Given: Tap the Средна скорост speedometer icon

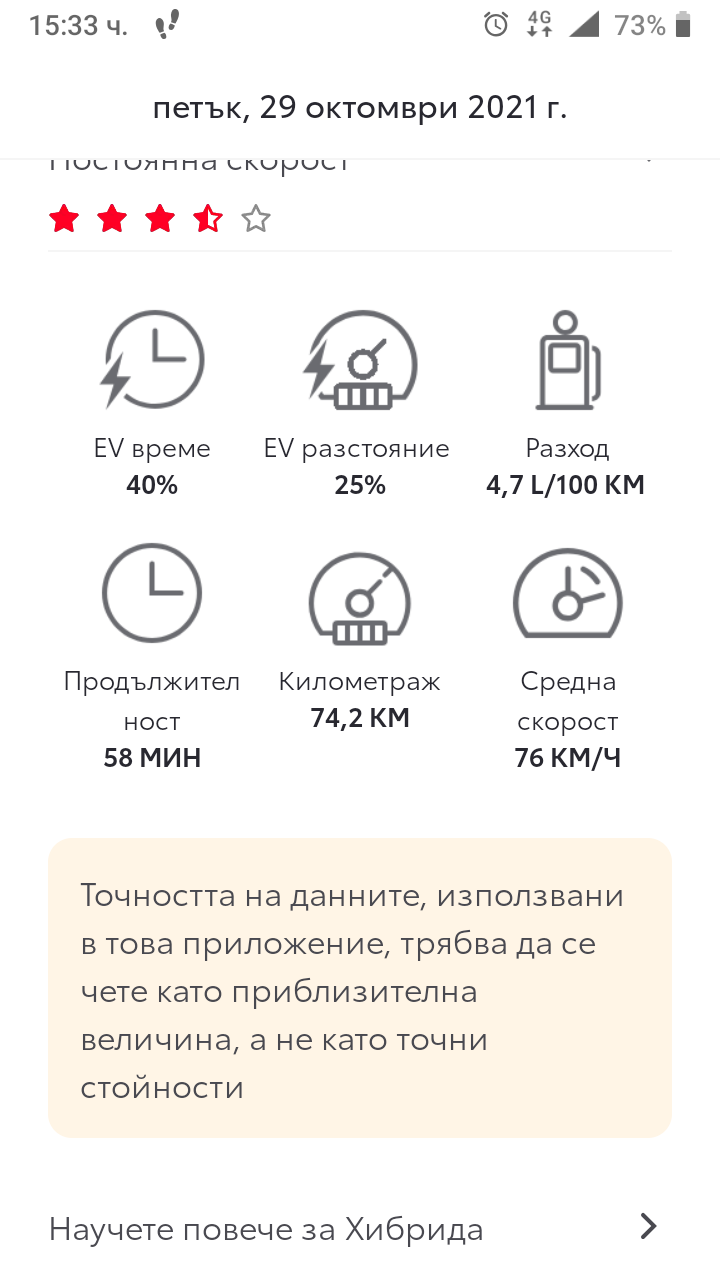Looking at the screenshot, I should [567, 592].
